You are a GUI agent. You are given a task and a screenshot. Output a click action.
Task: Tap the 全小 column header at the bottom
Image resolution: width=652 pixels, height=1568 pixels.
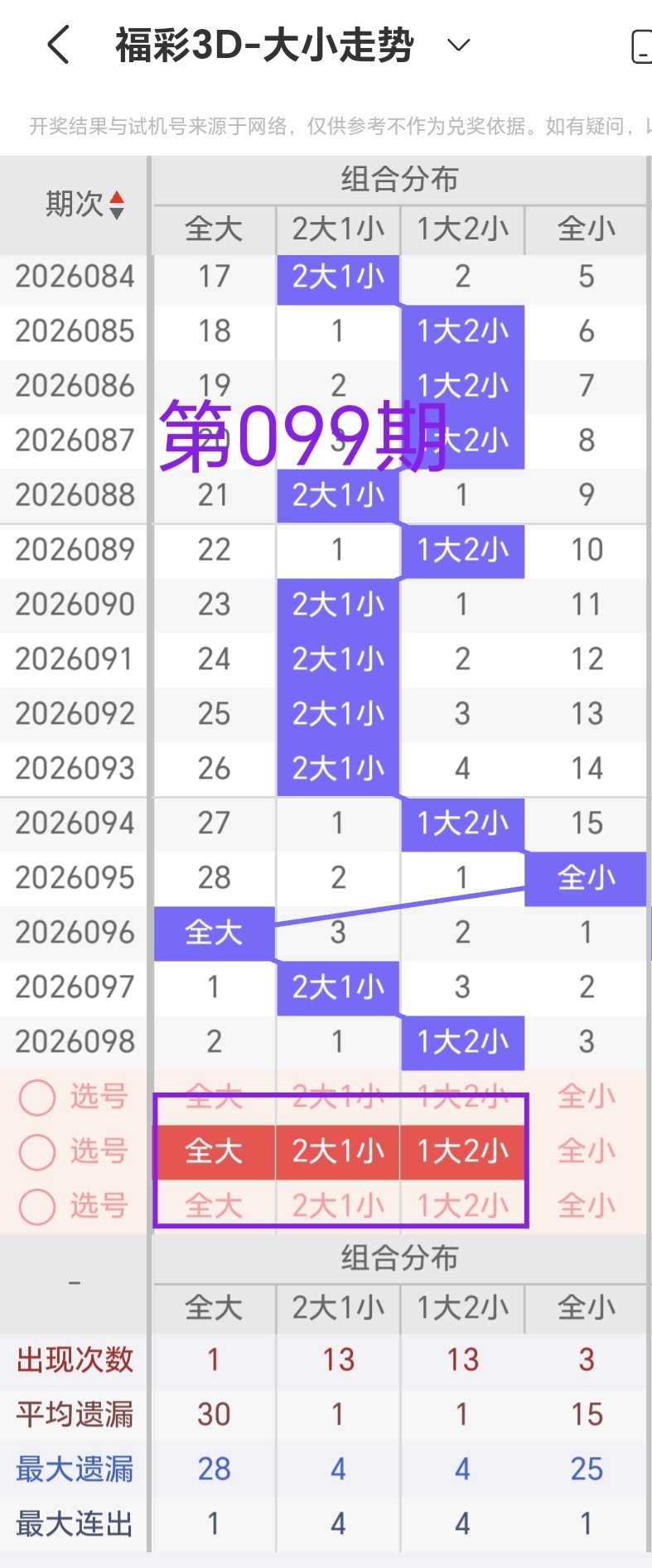click(587, 1308)
